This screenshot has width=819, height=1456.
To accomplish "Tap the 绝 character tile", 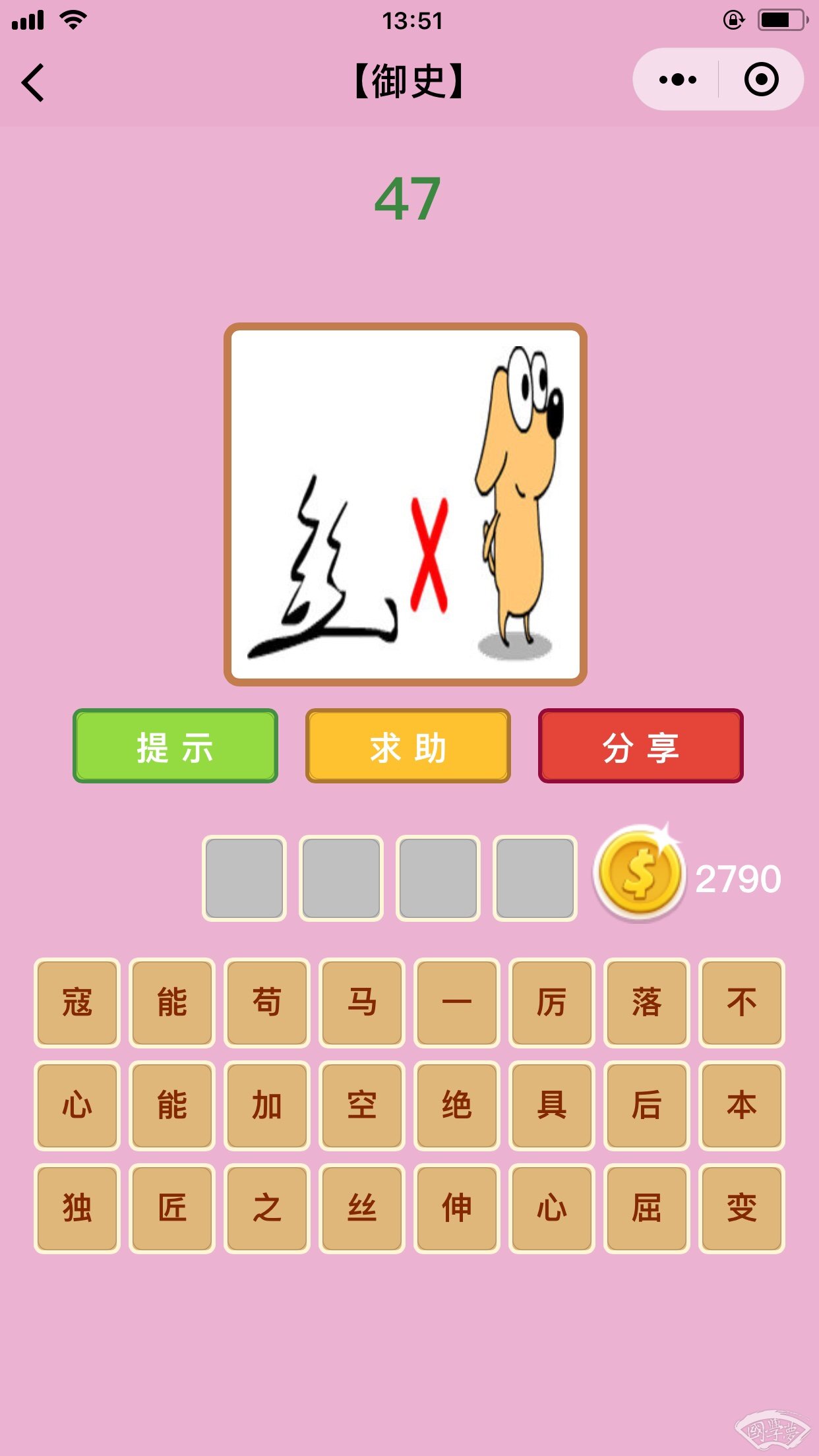I will coord(457,1105).
